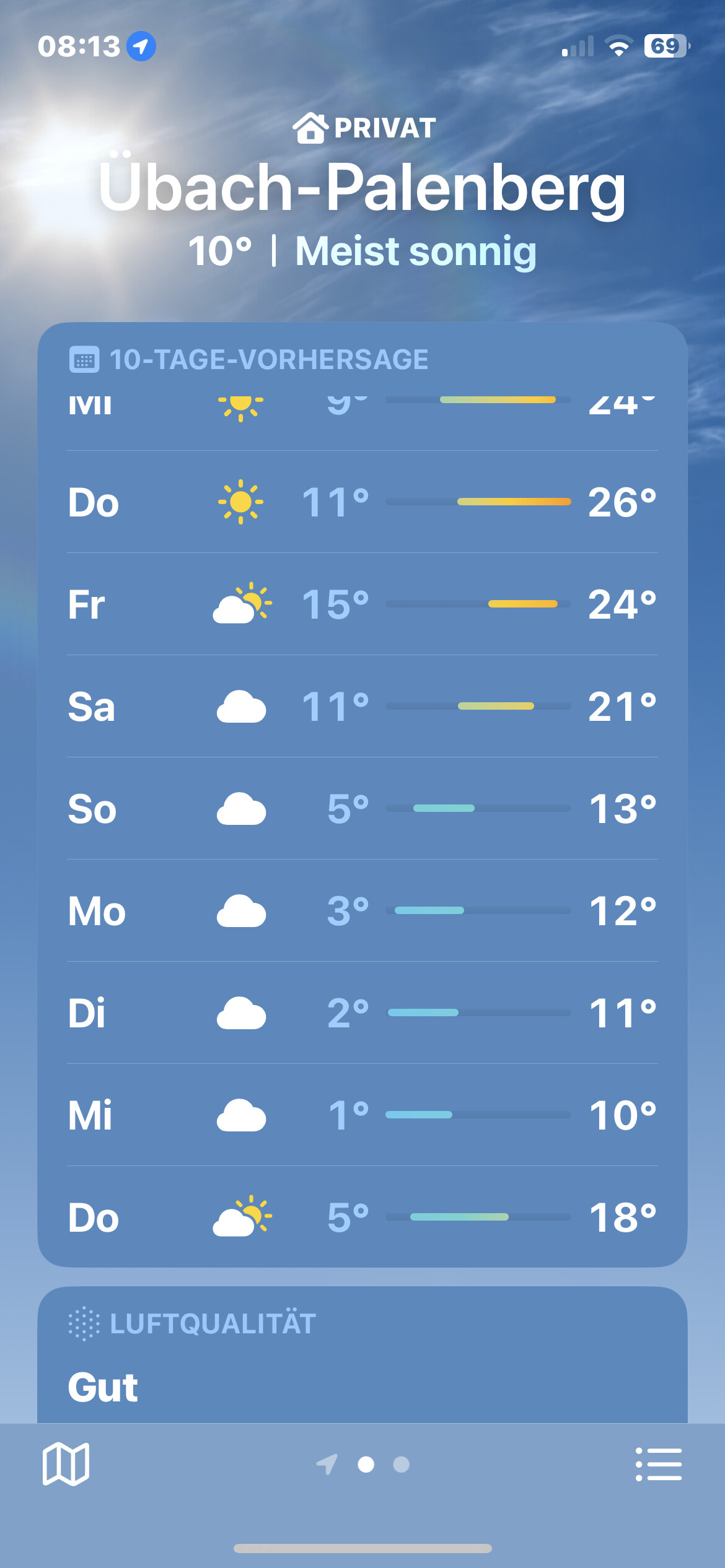
Task: Show Mo forecast details
Action: click(x=362, y=910)
